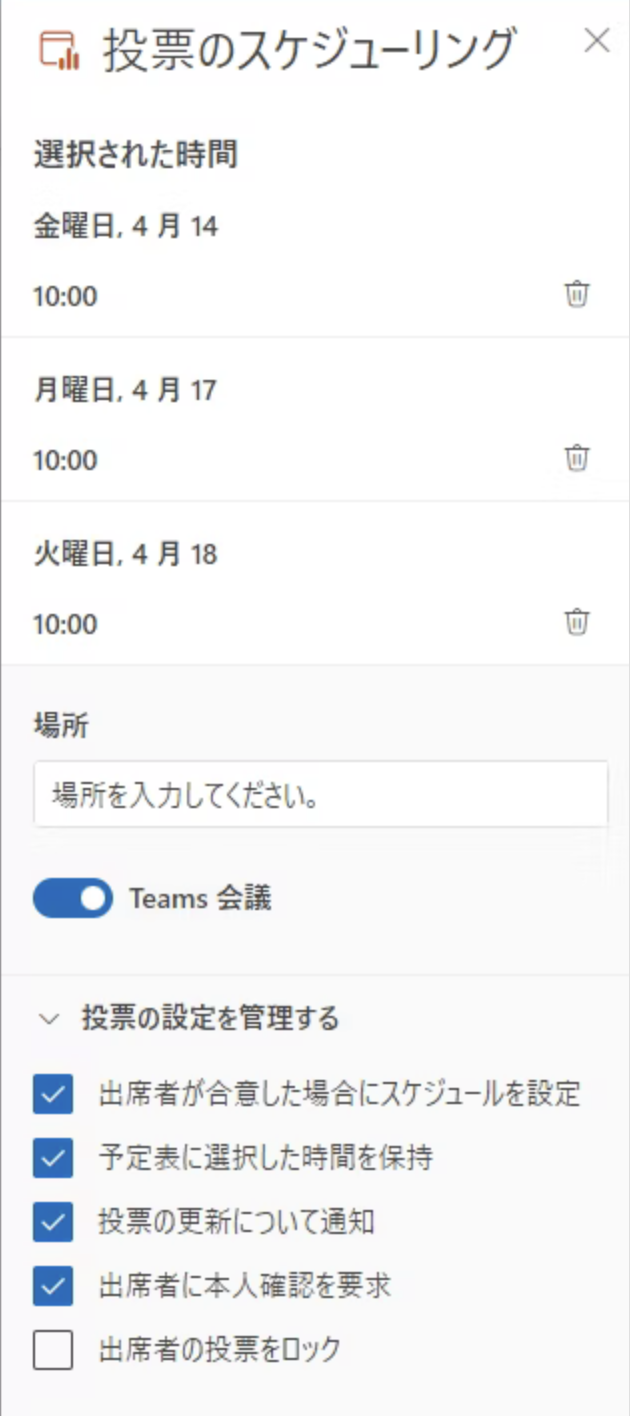
Task: Focus the 場所を入力してください field
Action: pos(320,795)
